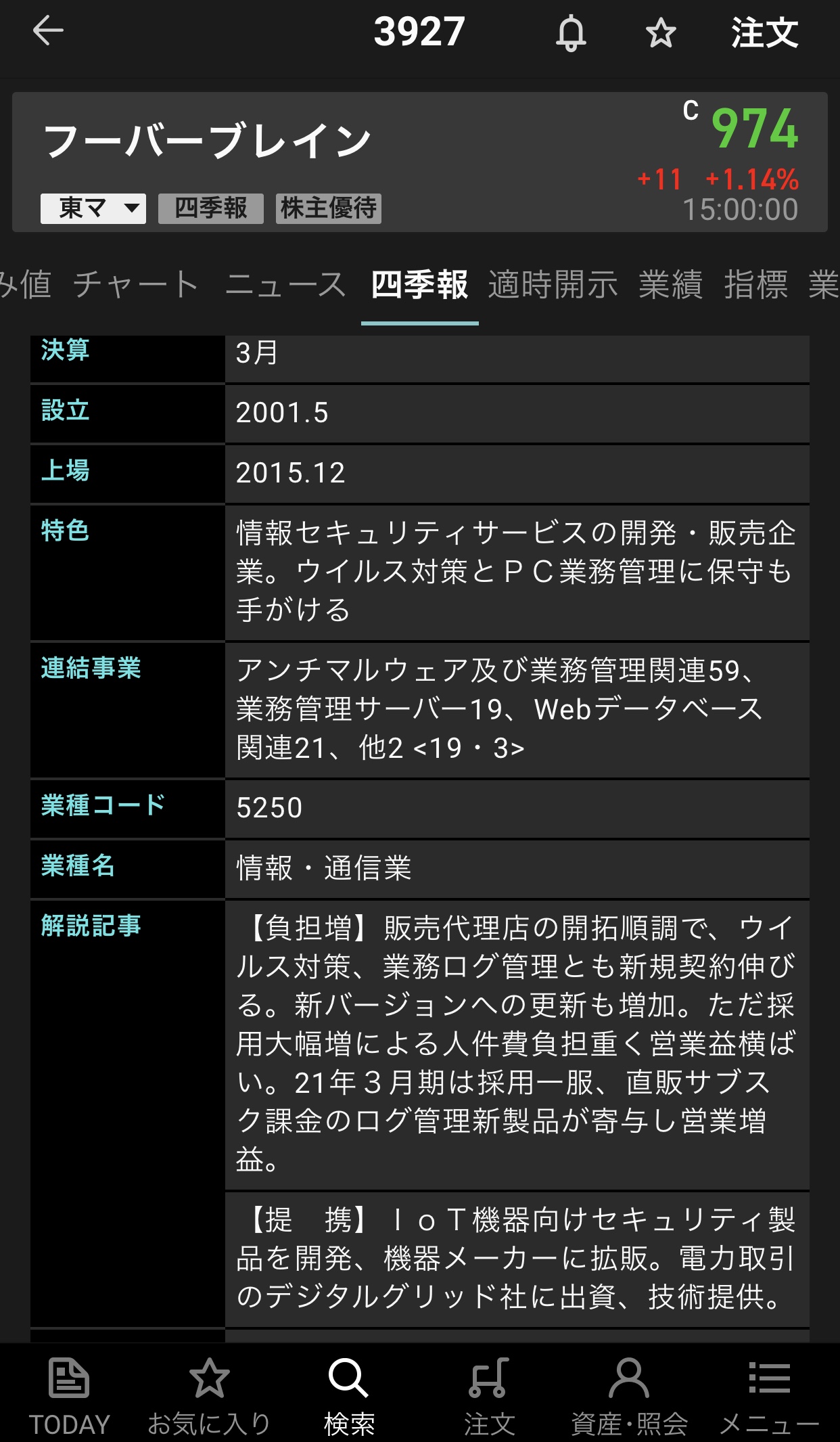Open 検索 in bottom navigation

coord(349,1395)
